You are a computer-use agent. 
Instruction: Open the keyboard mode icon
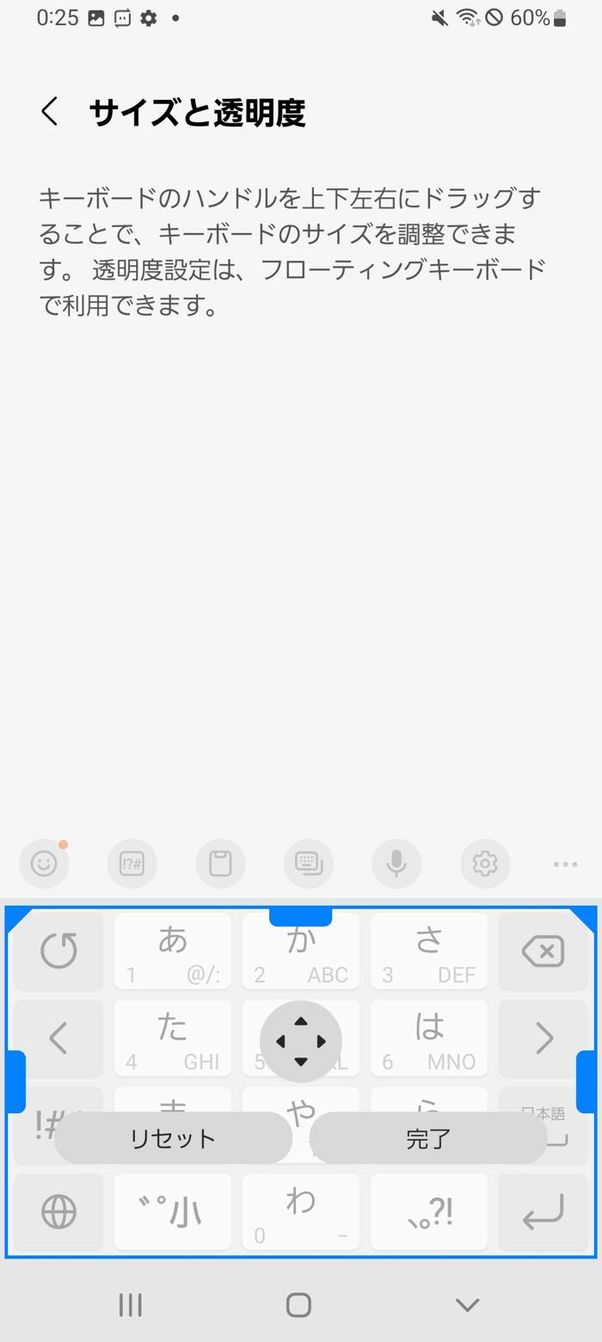[x=308, y=863]
